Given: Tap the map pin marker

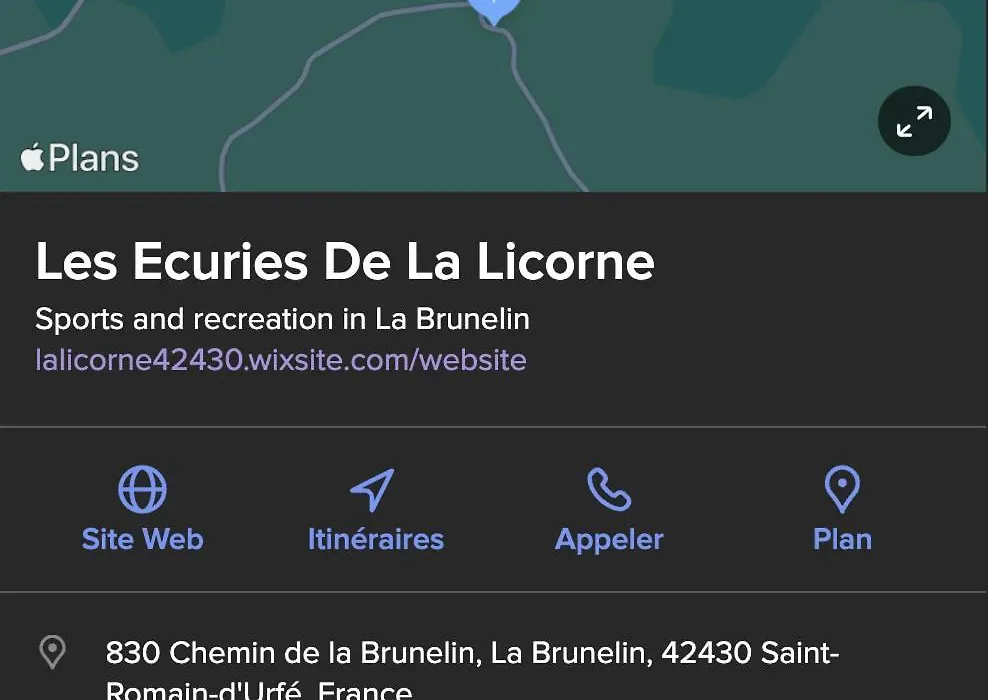Looking at the screenshot, I should 494,8.
